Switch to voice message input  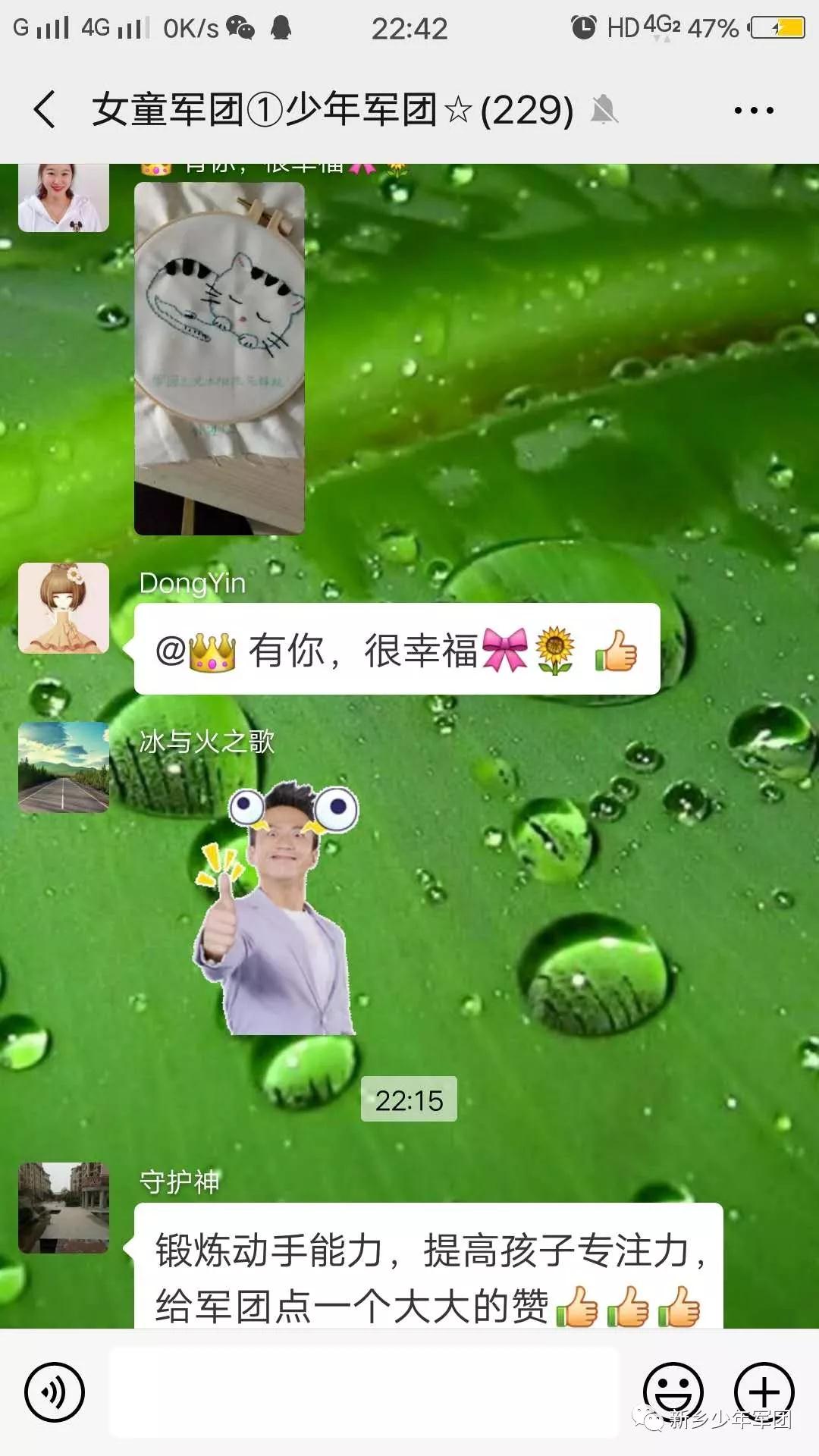pyautogui.click(x=54, y=1392)
